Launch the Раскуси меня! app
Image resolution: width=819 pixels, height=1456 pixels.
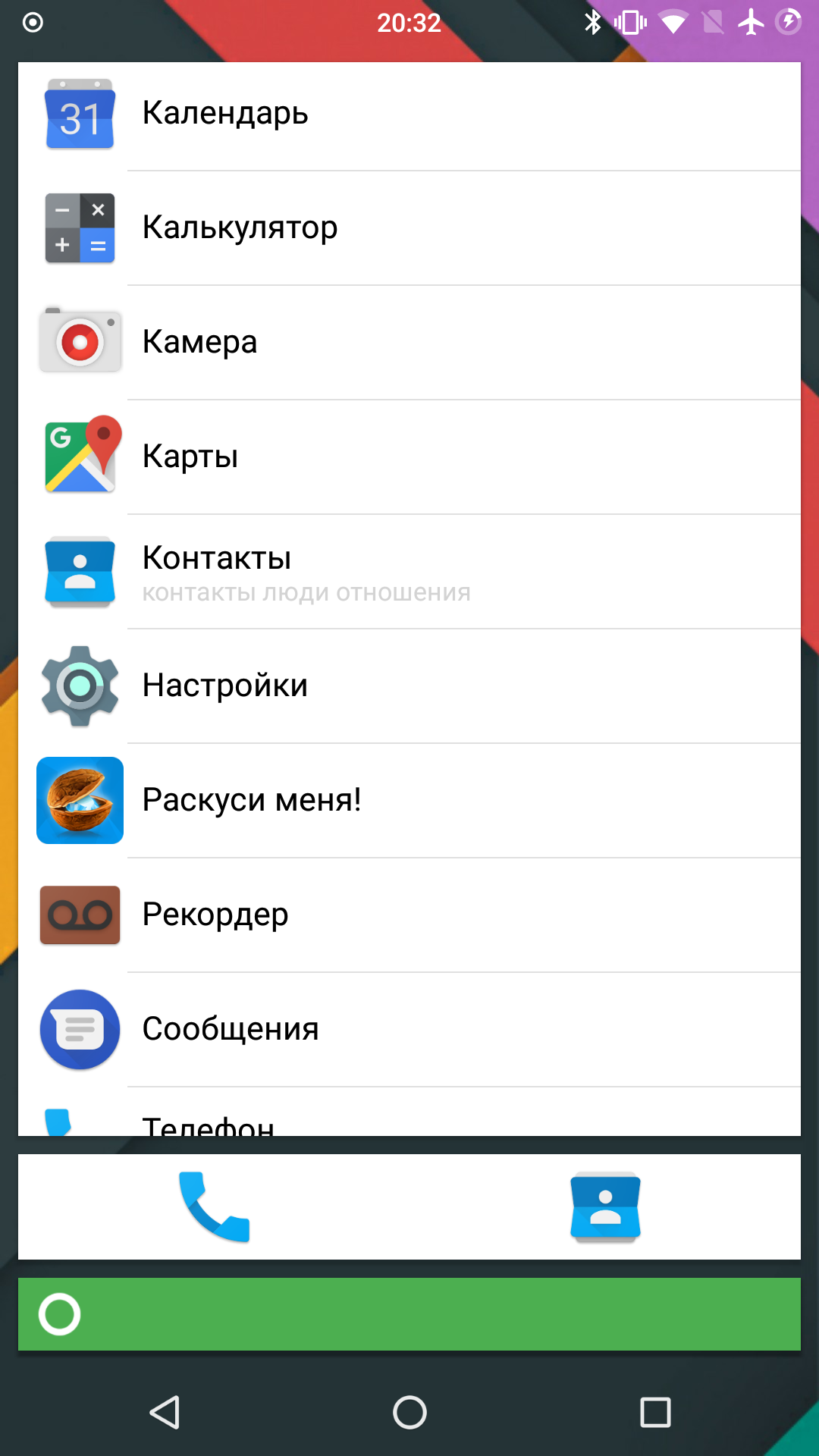coord(409,800)
